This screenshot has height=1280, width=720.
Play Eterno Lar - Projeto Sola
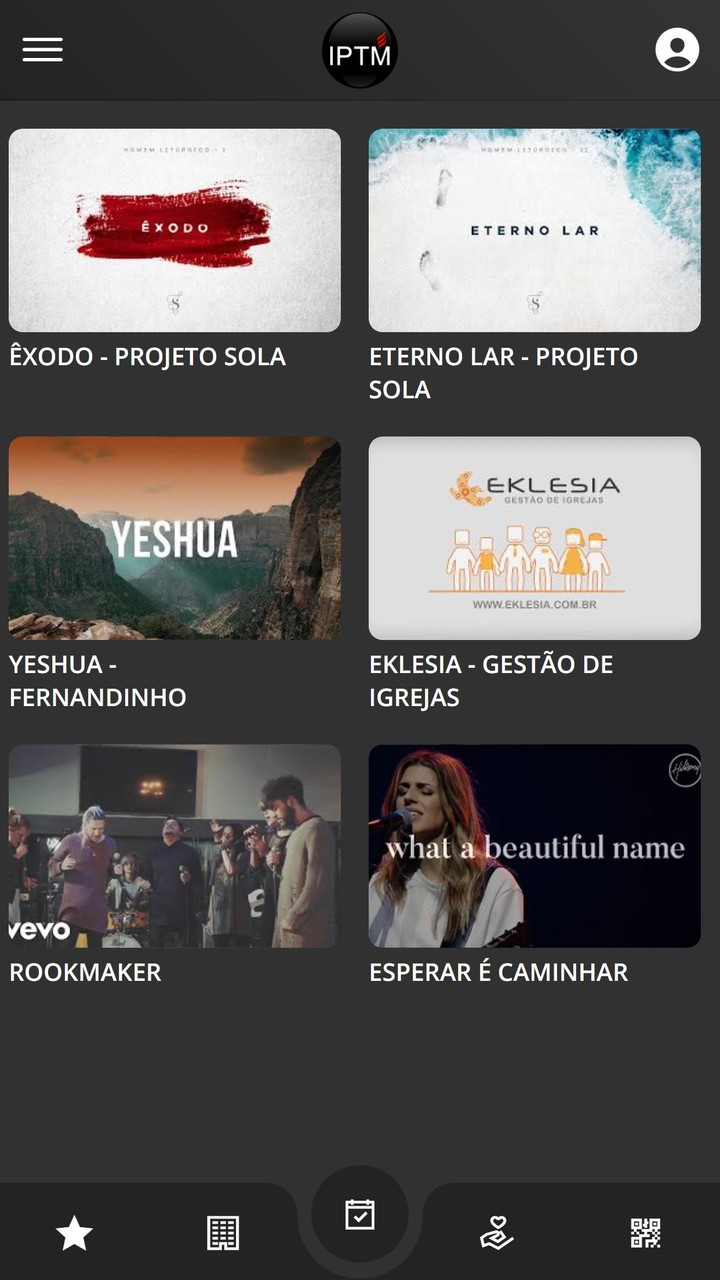click(x=535, y=231)
